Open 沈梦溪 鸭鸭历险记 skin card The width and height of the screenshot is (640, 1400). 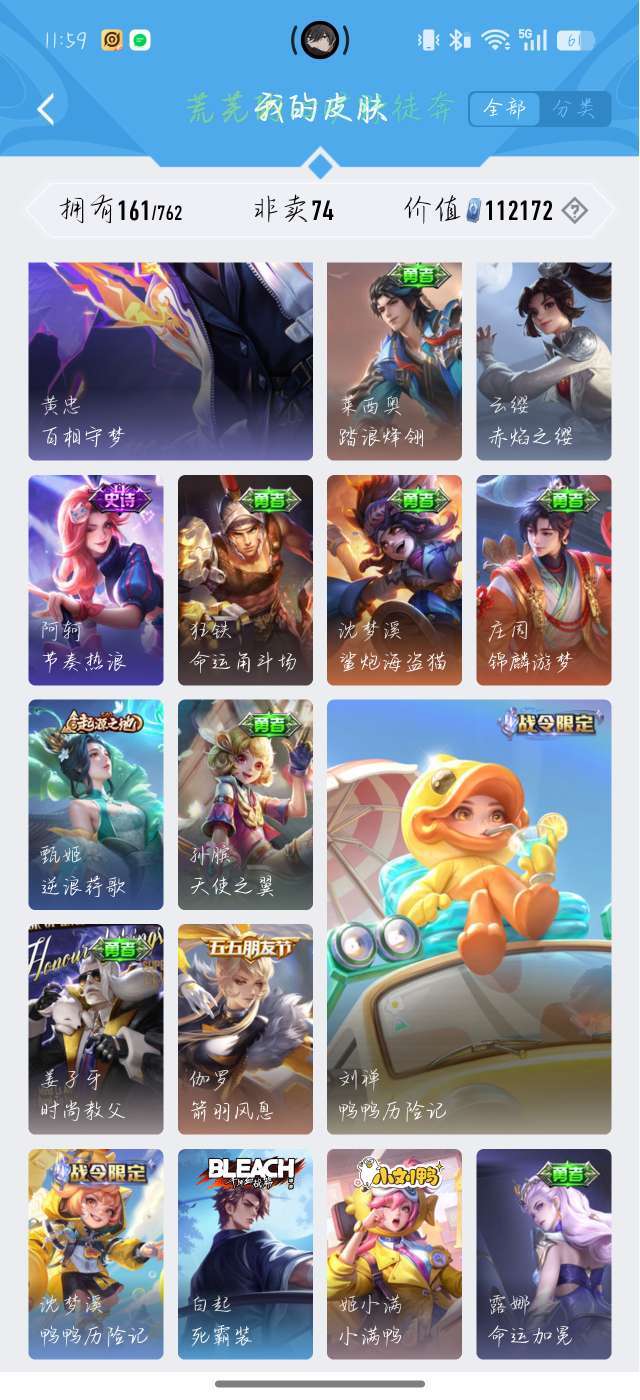(x=95, y=1253)
